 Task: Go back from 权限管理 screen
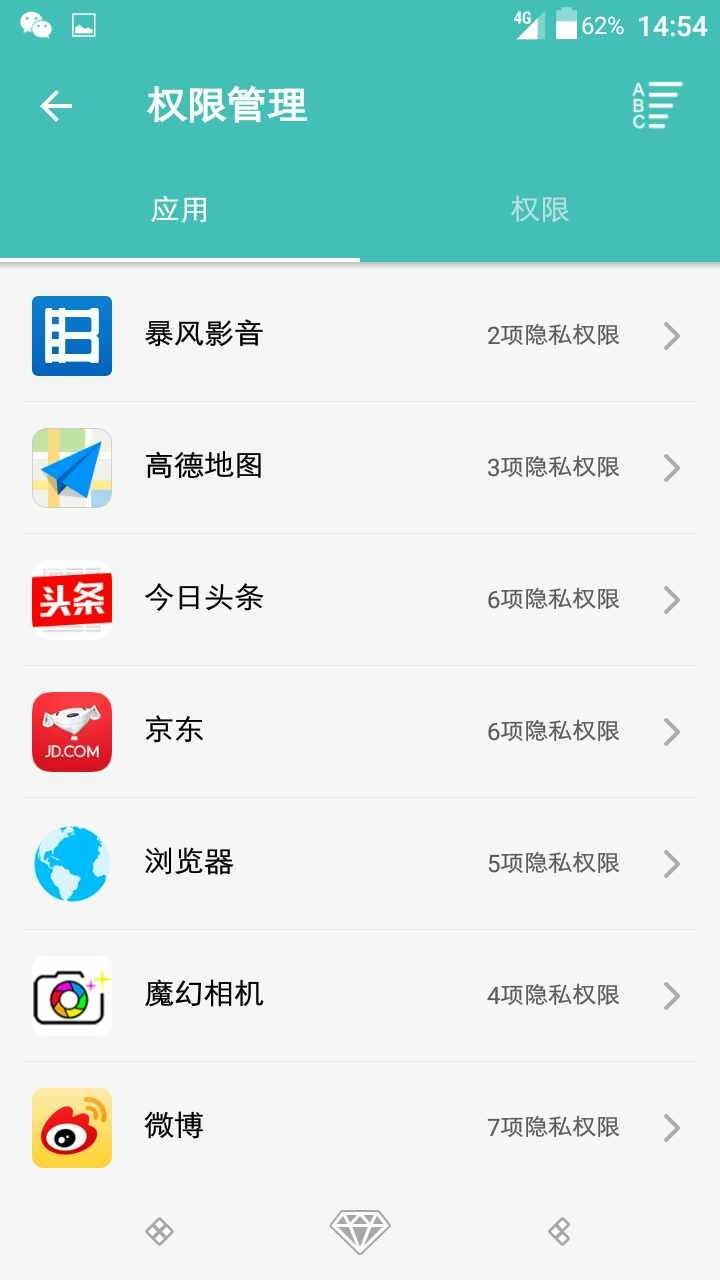coord(56,106)
